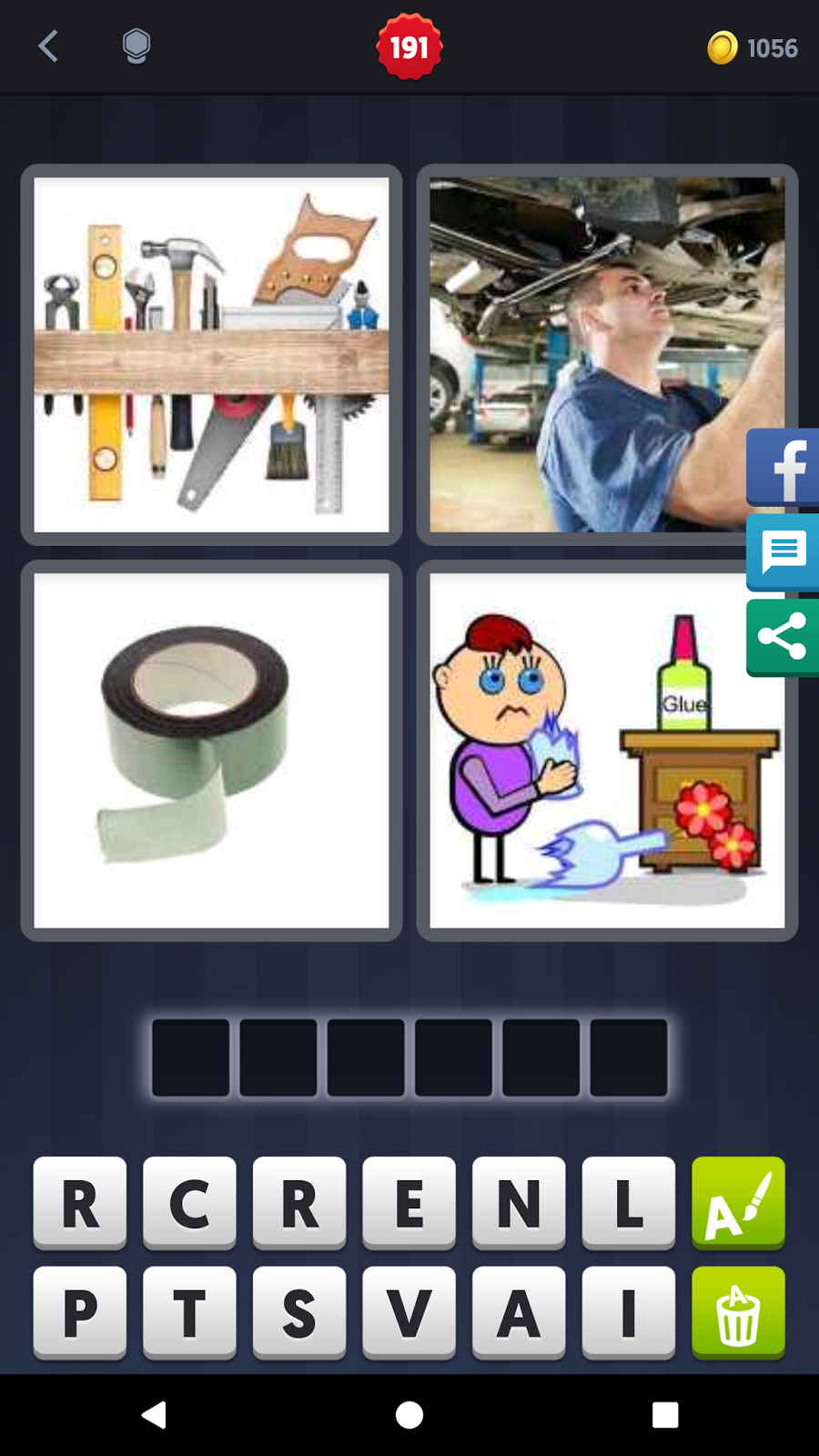Select the letter E tile

point(409,1203)
